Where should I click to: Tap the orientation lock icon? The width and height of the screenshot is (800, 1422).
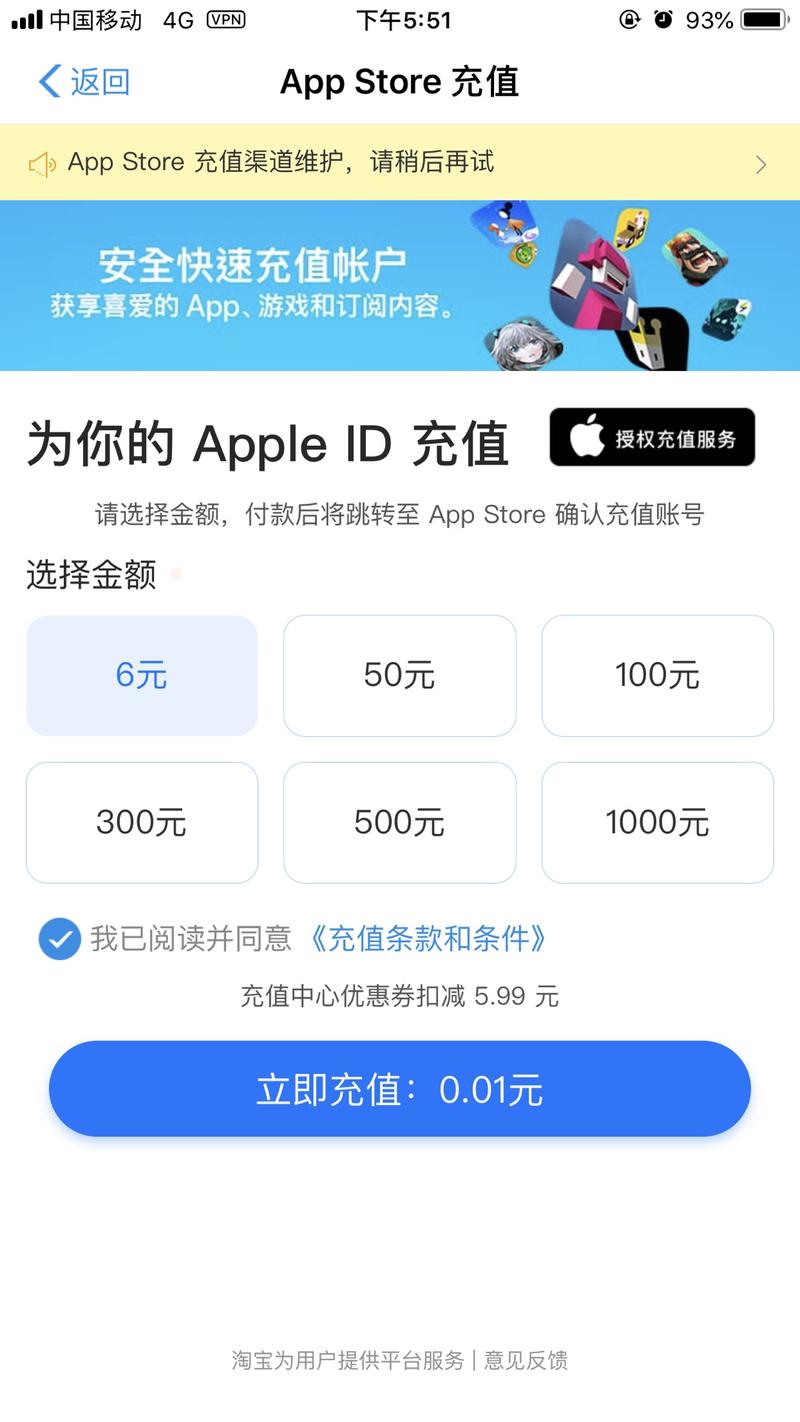629,19
